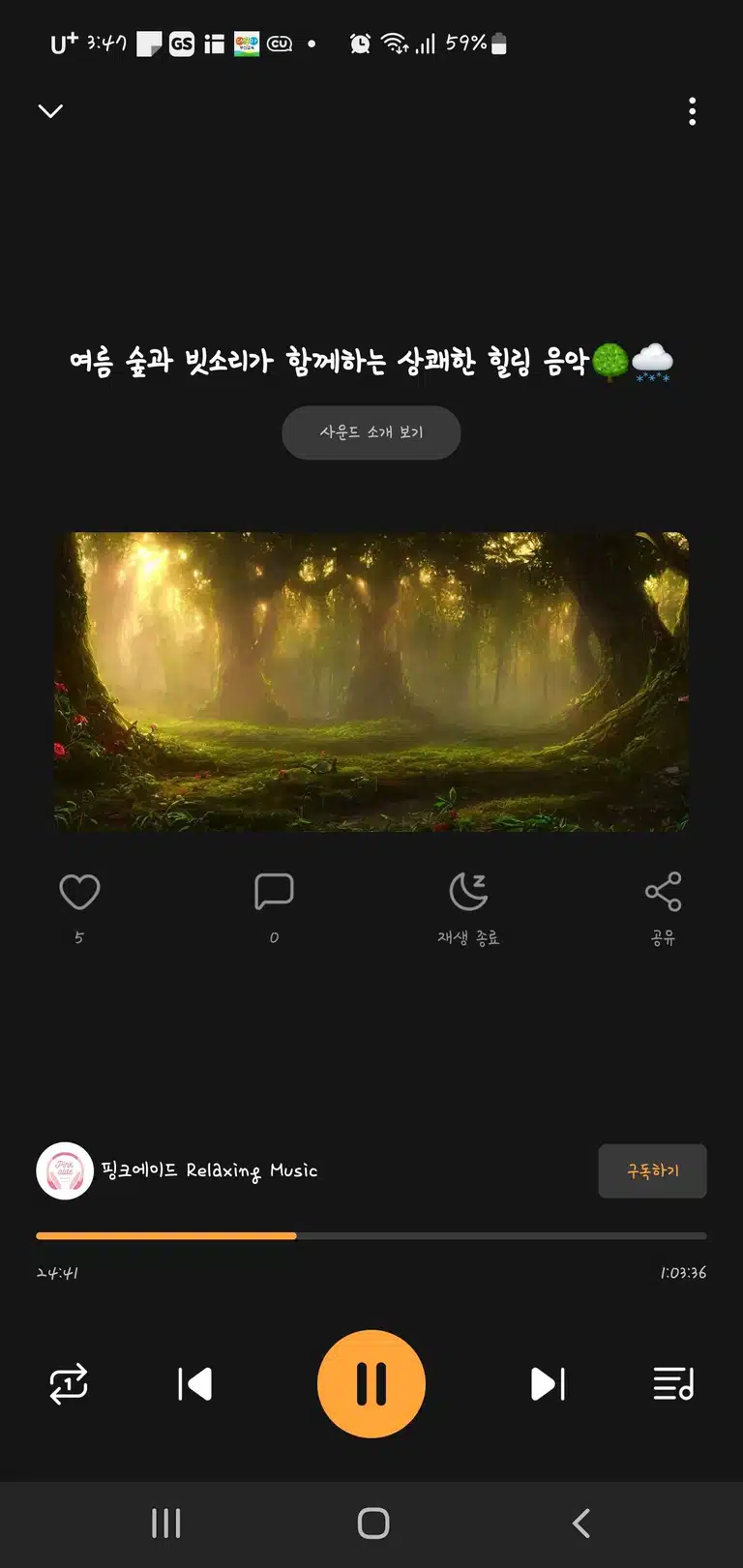Open 핑크에이드 Relaxing Music channel
The width and height of the screenshot is (743, 1568).
pyautogui.click(x=177, y=1170)
